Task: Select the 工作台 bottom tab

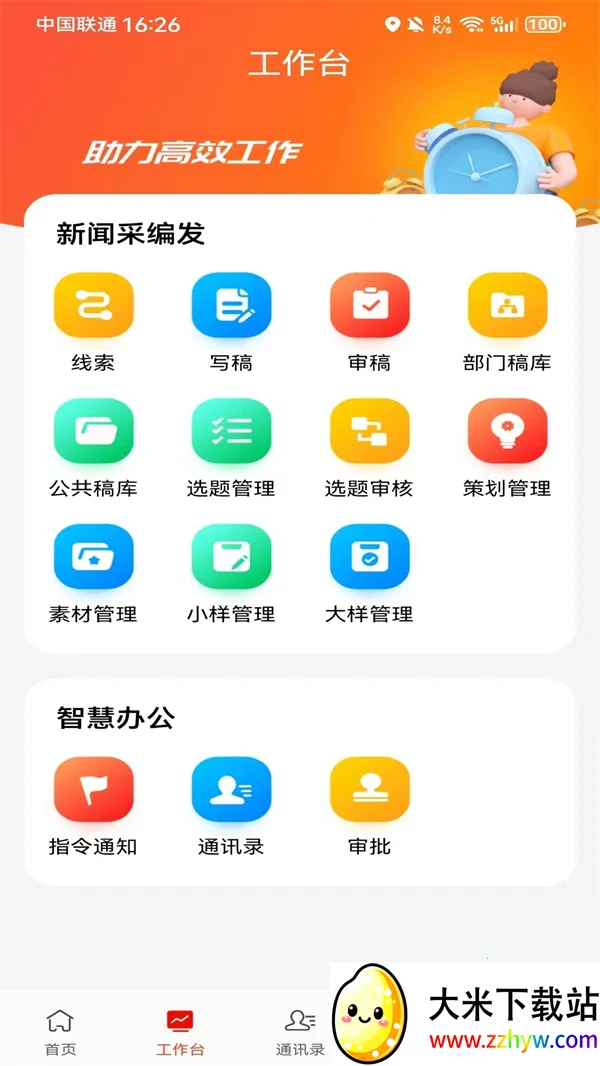Action: 180,1032
